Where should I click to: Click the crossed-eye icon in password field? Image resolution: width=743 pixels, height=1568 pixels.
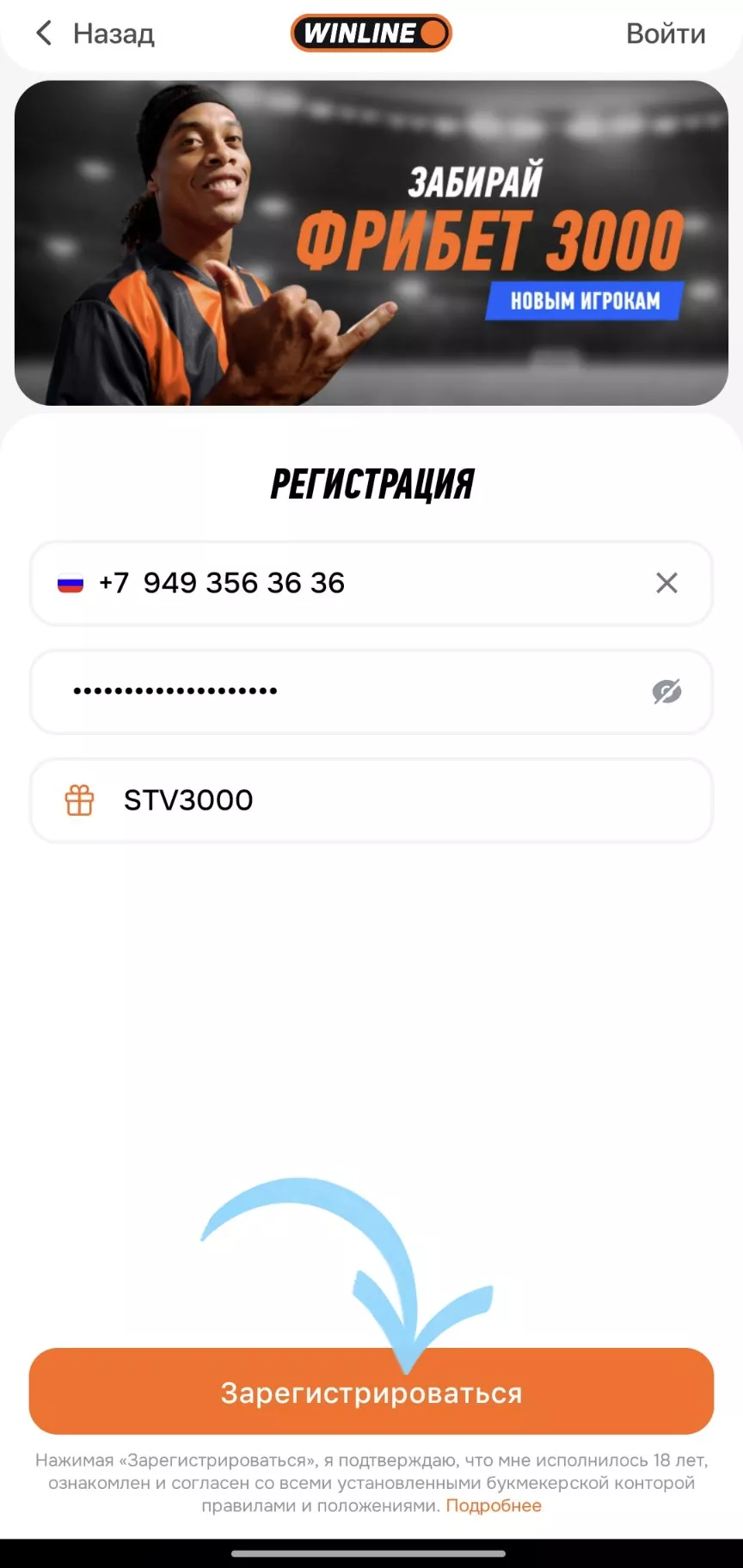tap(669, 691)
